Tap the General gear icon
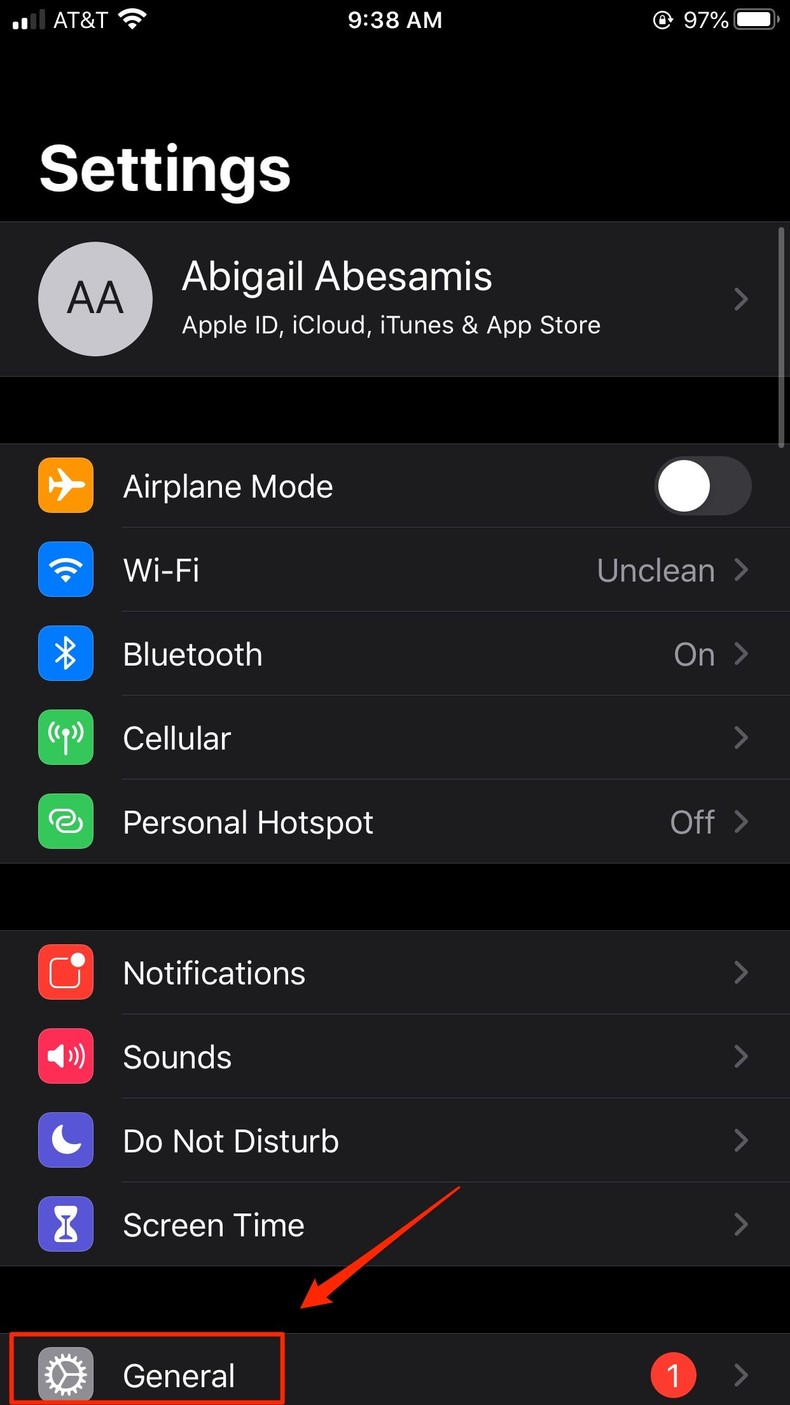 [65, 1374]
